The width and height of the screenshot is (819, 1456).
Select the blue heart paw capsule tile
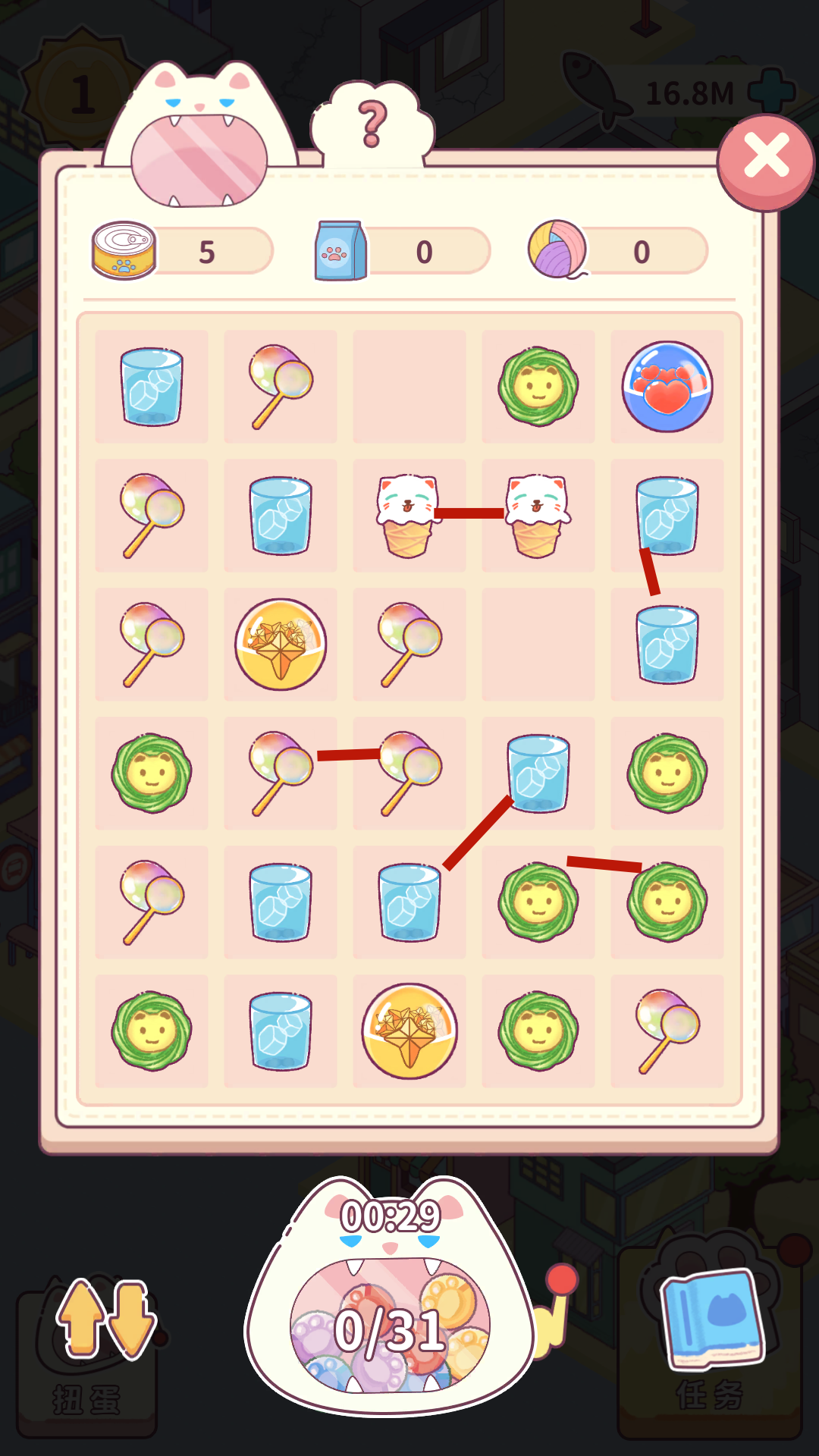667,387
